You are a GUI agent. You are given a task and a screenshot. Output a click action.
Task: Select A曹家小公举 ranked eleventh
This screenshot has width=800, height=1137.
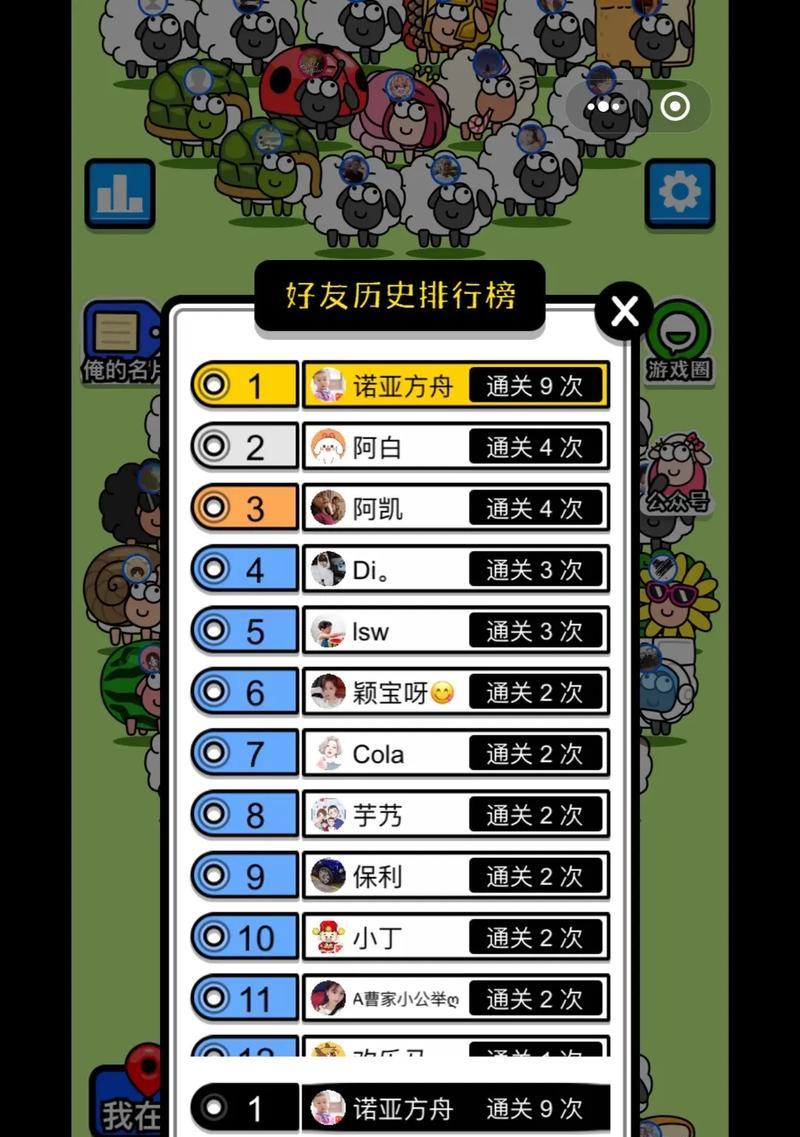click(x=455, y=998)
